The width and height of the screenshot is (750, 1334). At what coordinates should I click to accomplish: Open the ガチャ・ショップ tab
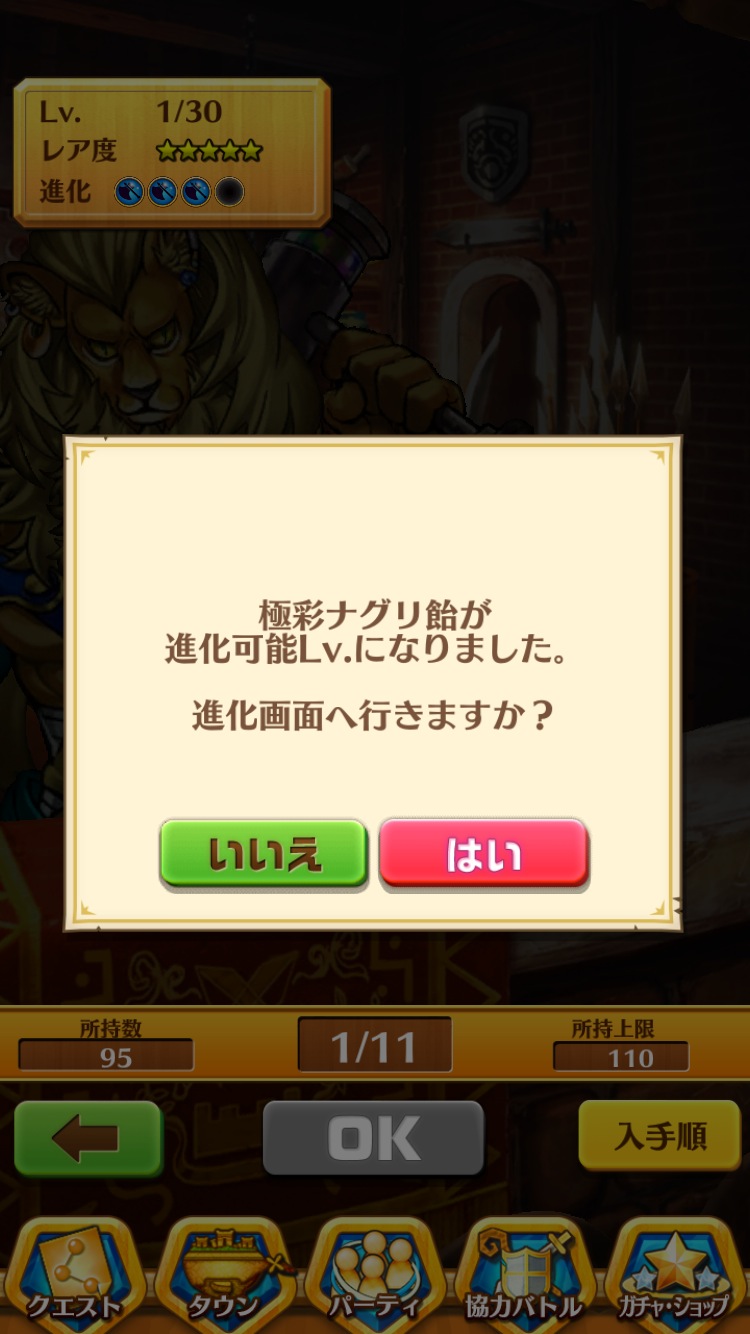click(x=674, y=1275)
